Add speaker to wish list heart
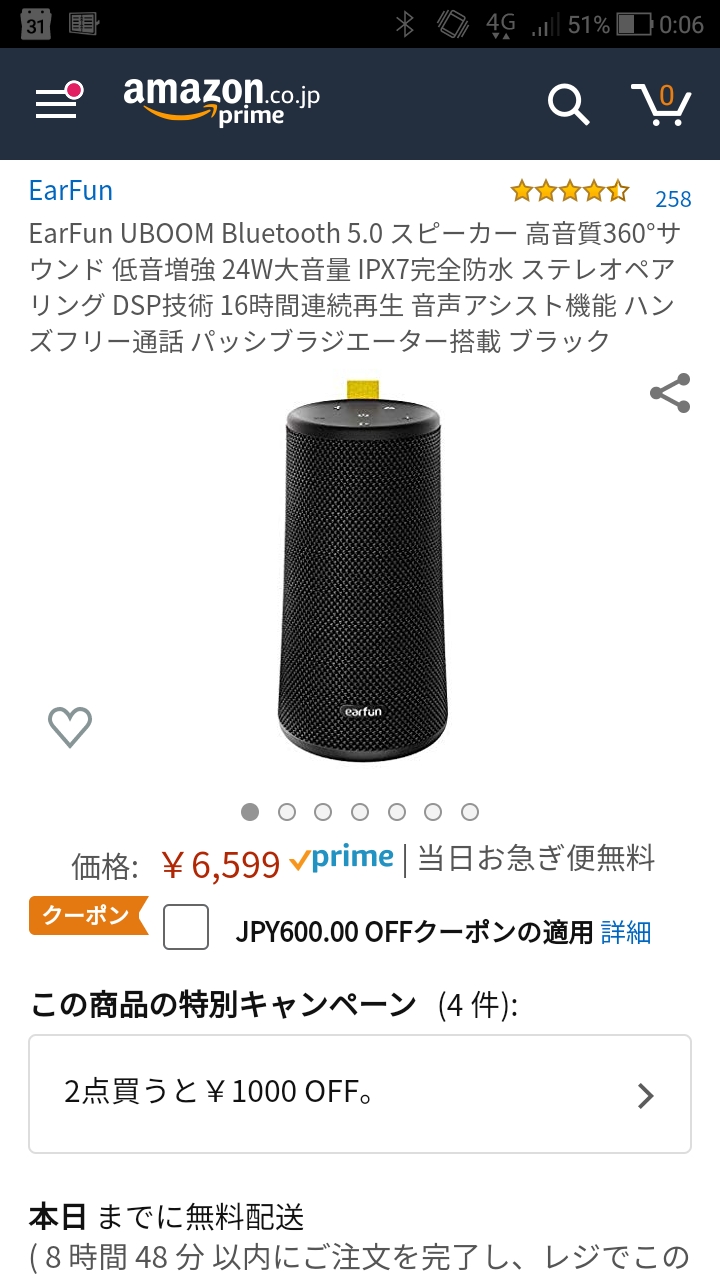The width and height of the screenshot is (720, 1280). [x=70, y=727]
